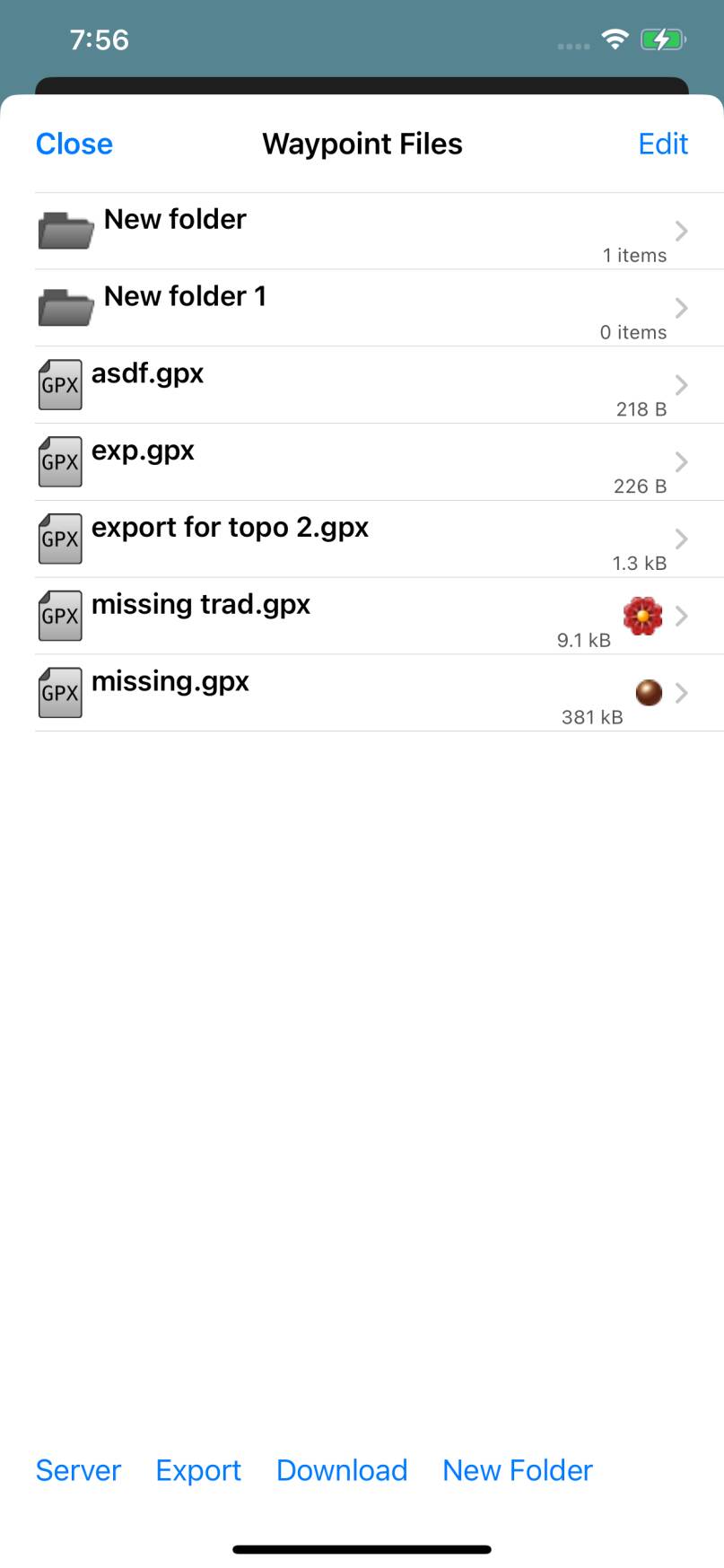This screenshot has height=1568, width=724.
Task: Open the exp.gpx waypoint file
Action: [x=359, y=462]
